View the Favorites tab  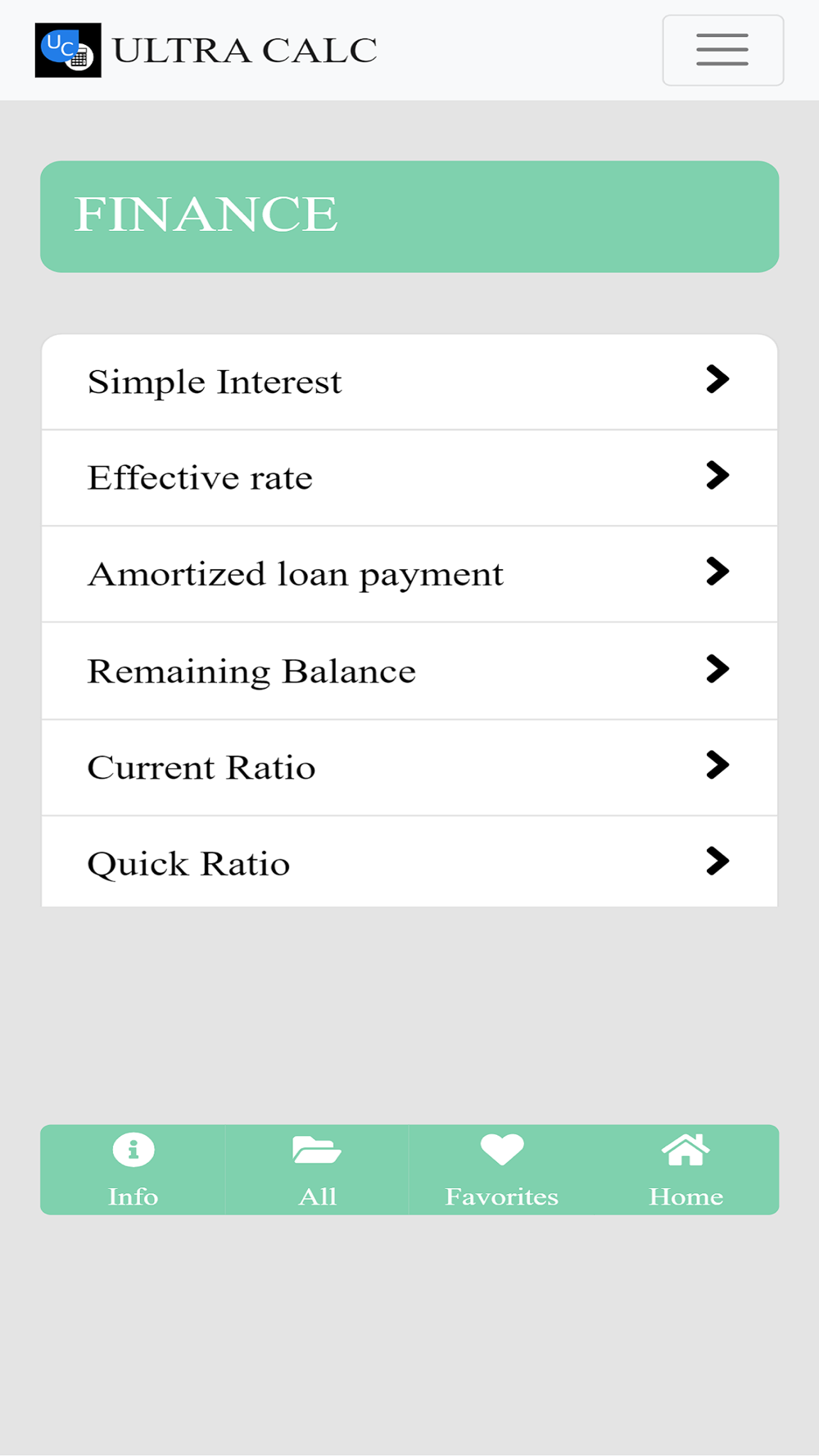pos(501,1169)
